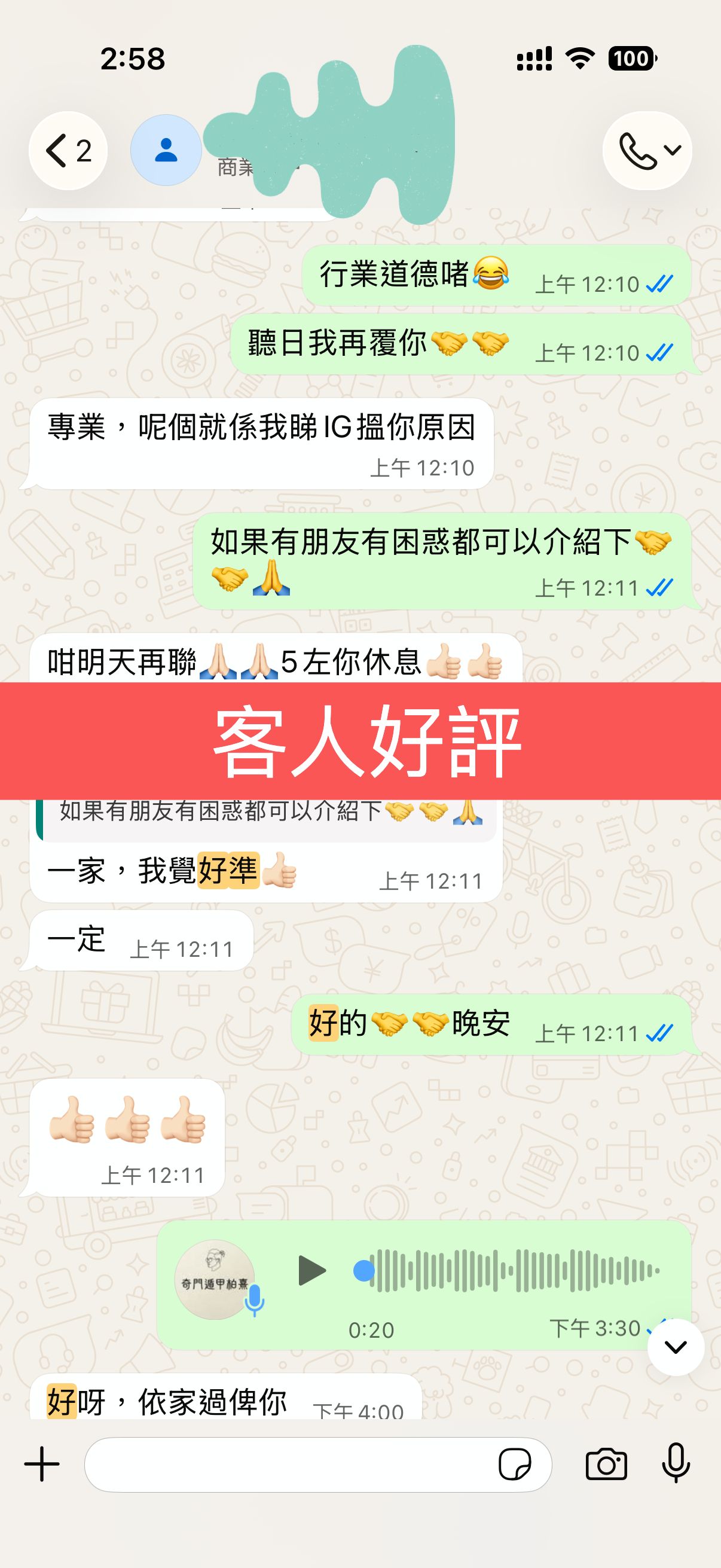Tap the microphone to record voice message

[x=676, y=1463]
